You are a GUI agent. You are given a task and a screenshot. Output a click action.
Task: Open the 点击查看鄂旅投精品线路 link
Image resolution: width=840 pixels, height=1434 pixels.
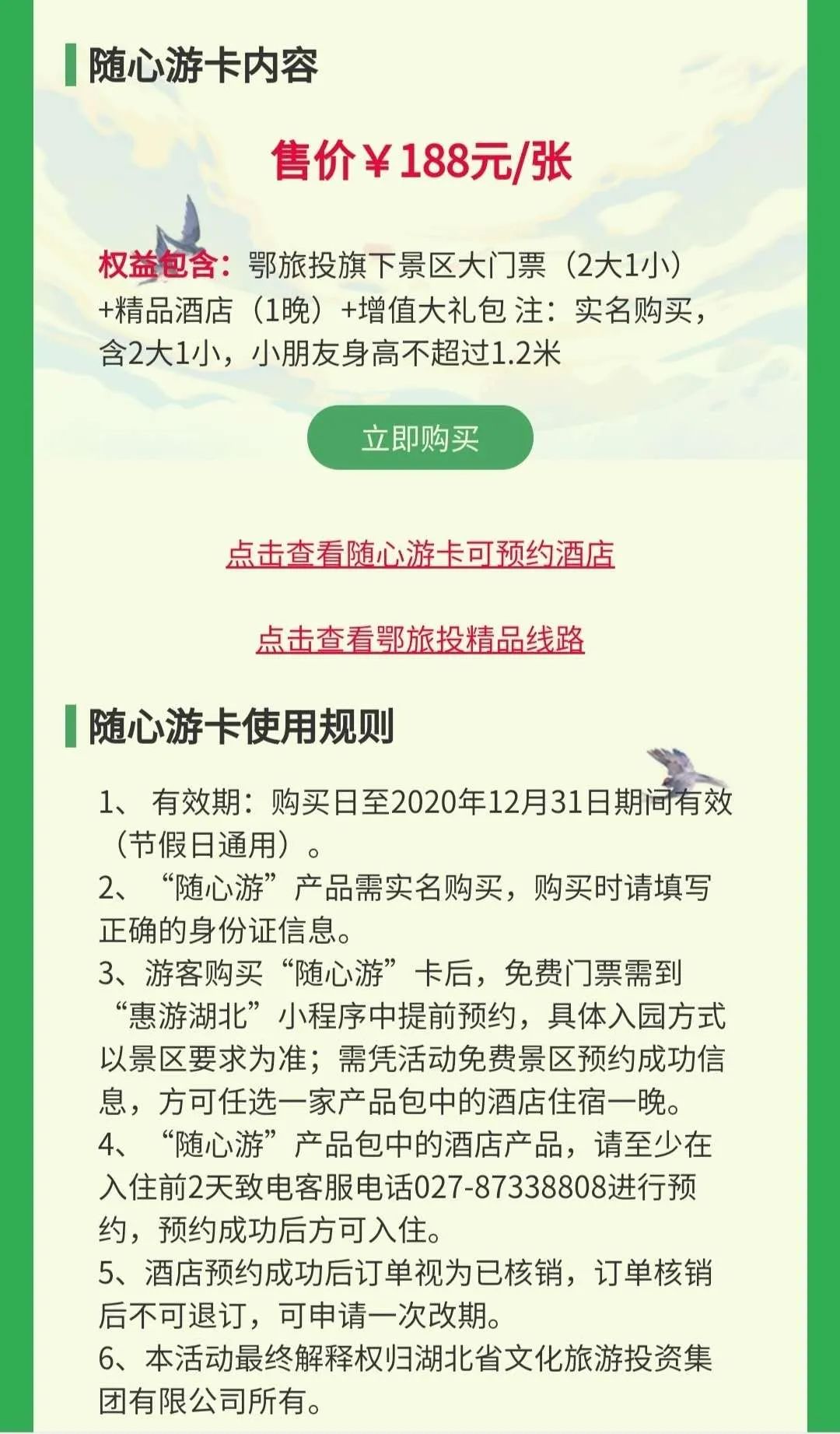[x=420, y=639]
